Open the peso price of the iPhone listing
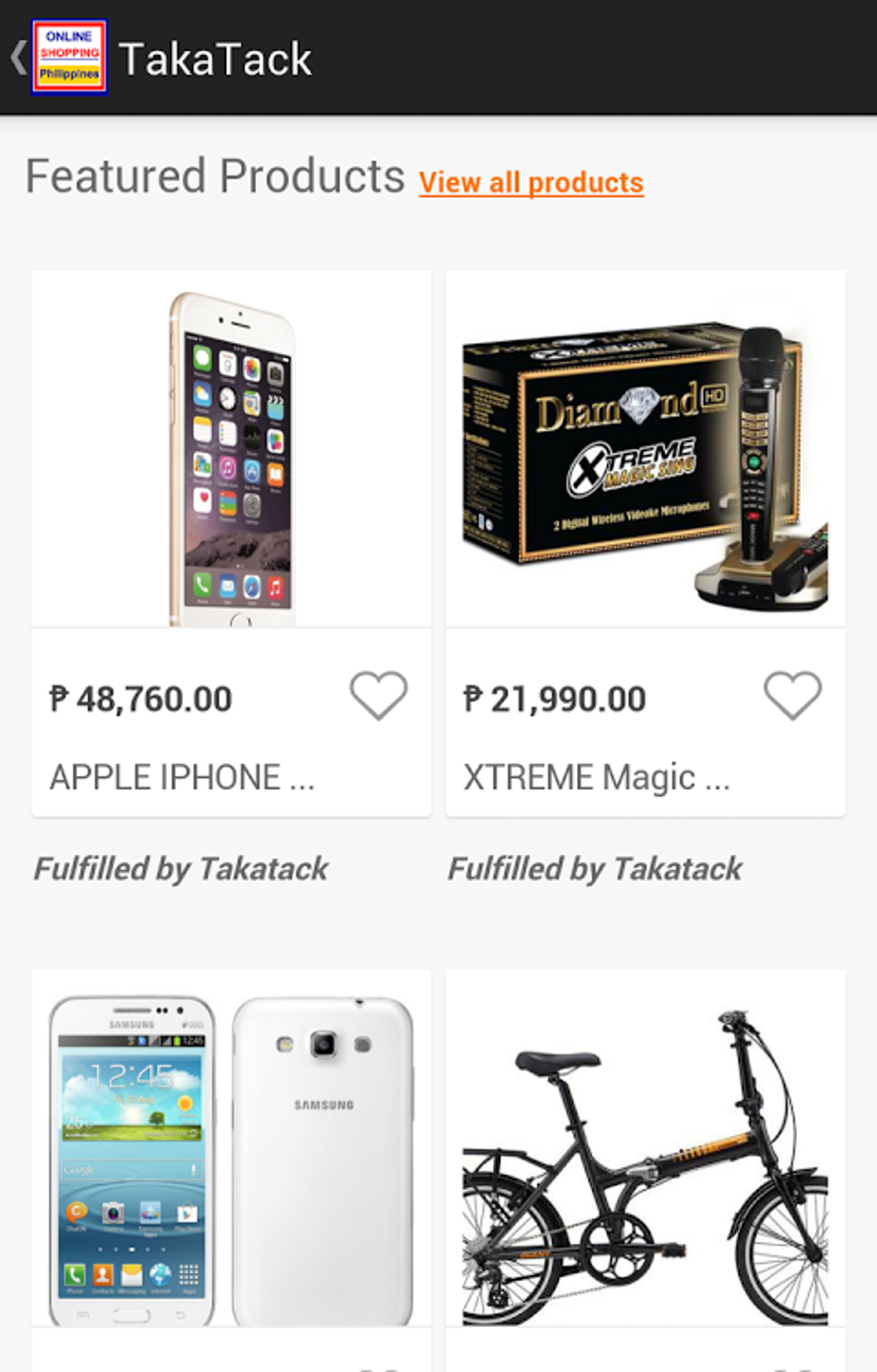Image resolution: width=877 pixels, height=1372 pixels. pos(140,698)
